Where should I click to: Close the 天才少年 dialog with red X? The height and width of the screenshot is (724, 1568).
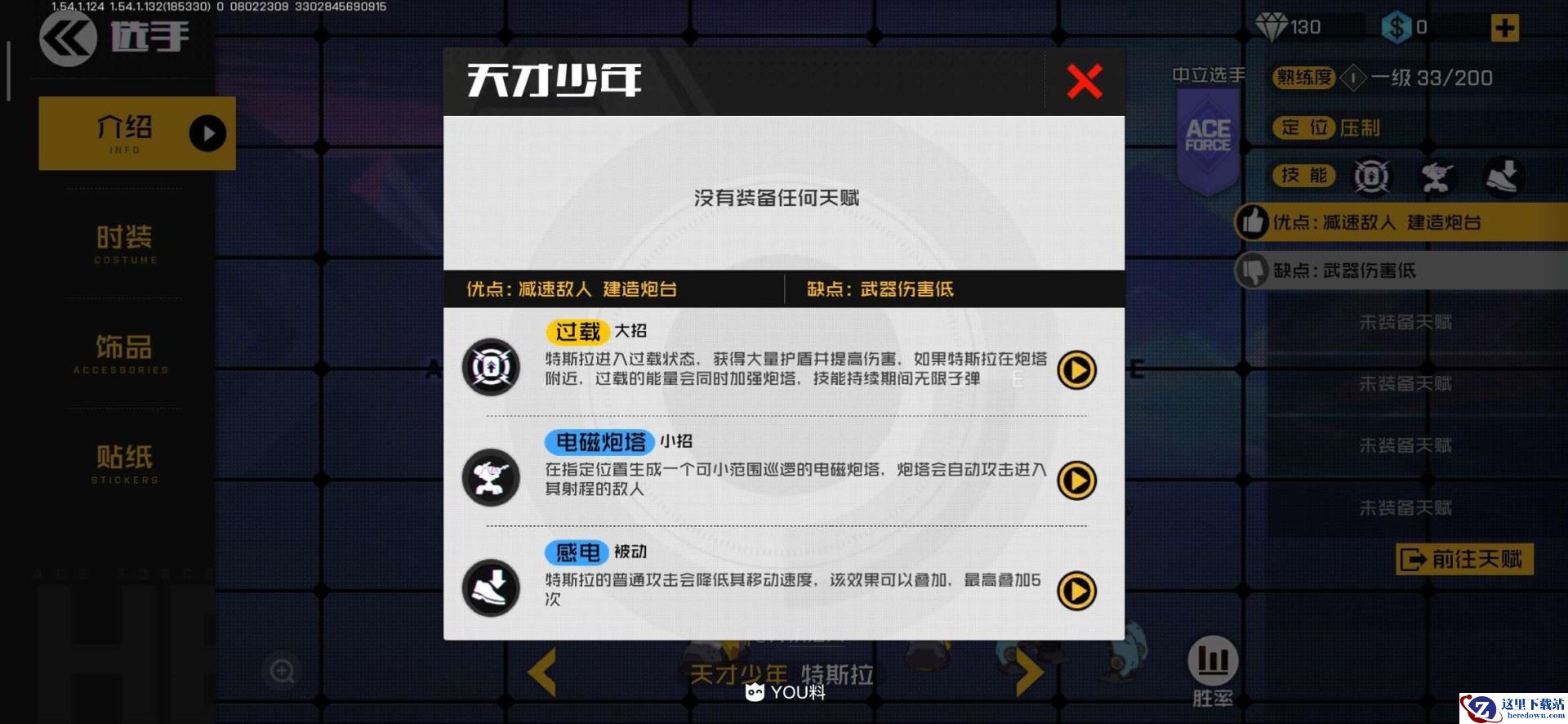[1085, 81]
